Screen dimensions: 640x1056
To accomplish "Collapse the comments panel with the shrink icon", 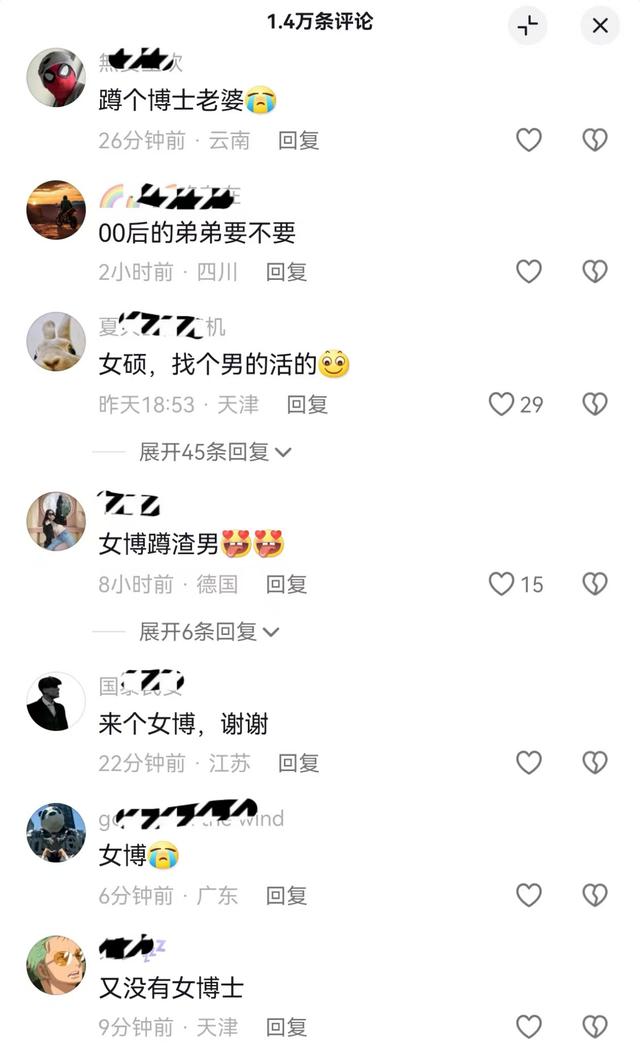I will (528, 26).
